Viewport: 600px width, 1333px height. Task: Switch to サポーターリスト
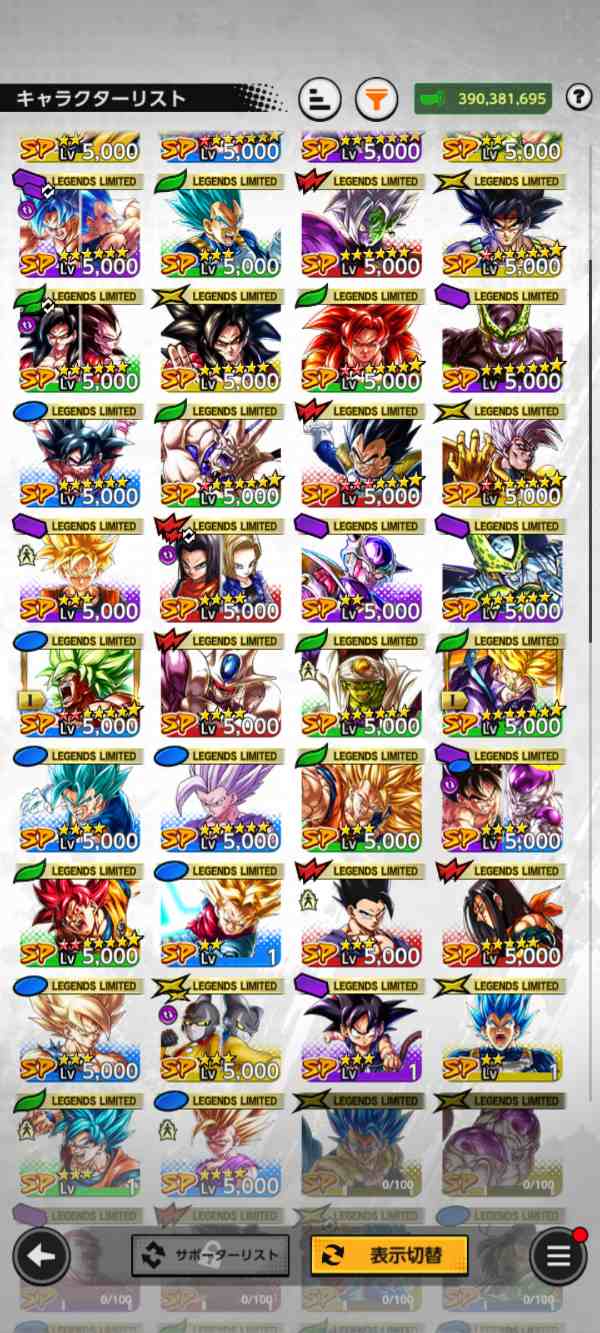(210, 1255)
